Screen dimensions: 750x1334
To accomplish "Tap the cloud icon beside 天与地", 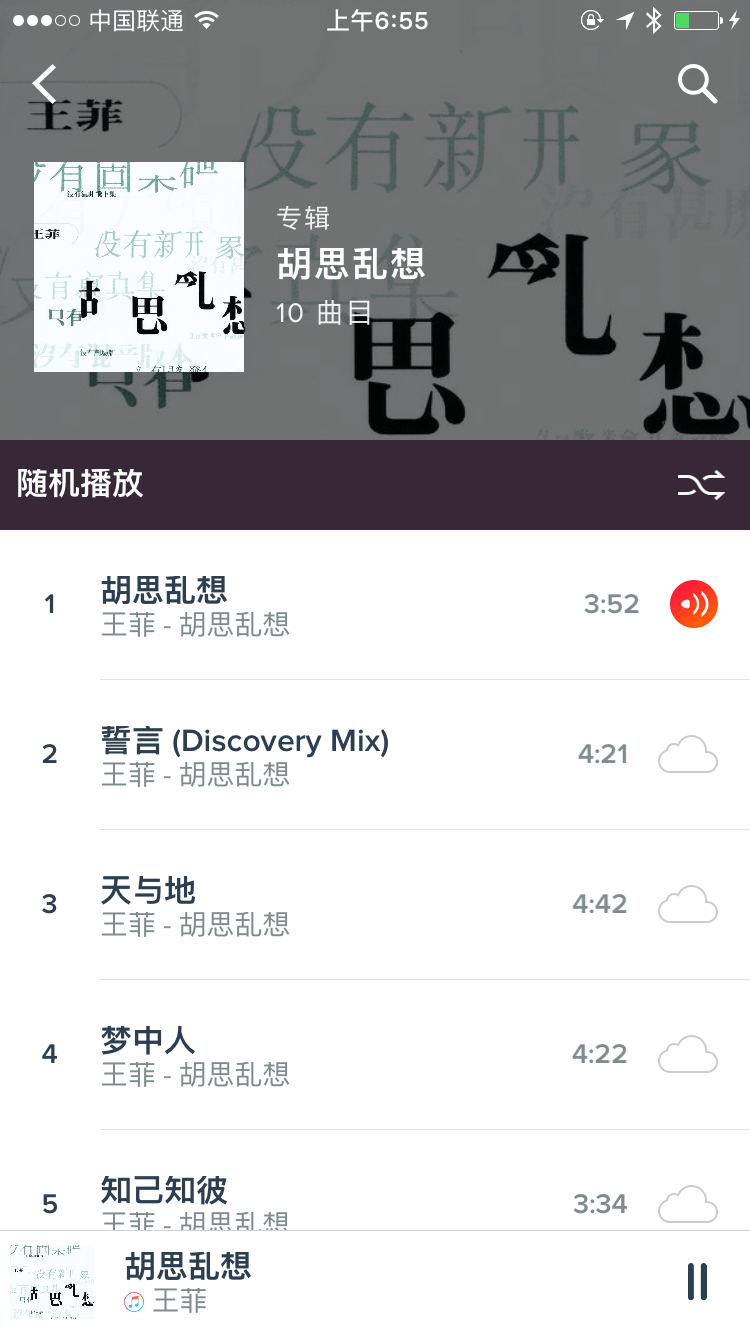I will pos(688,904).
